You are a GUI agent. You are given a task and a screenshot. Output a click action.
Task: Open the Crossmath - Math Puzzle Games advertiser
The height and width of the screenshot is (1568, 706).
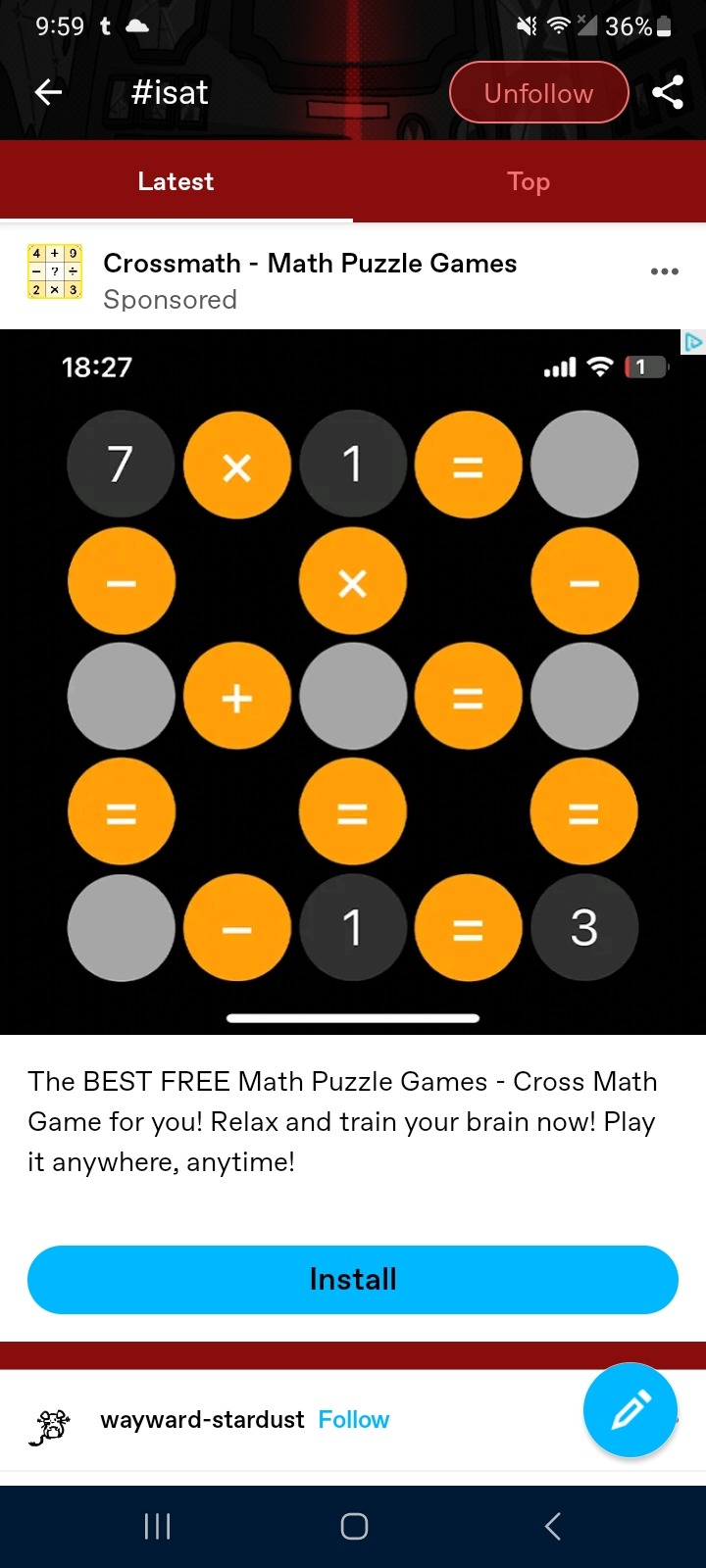click(310, 264)
